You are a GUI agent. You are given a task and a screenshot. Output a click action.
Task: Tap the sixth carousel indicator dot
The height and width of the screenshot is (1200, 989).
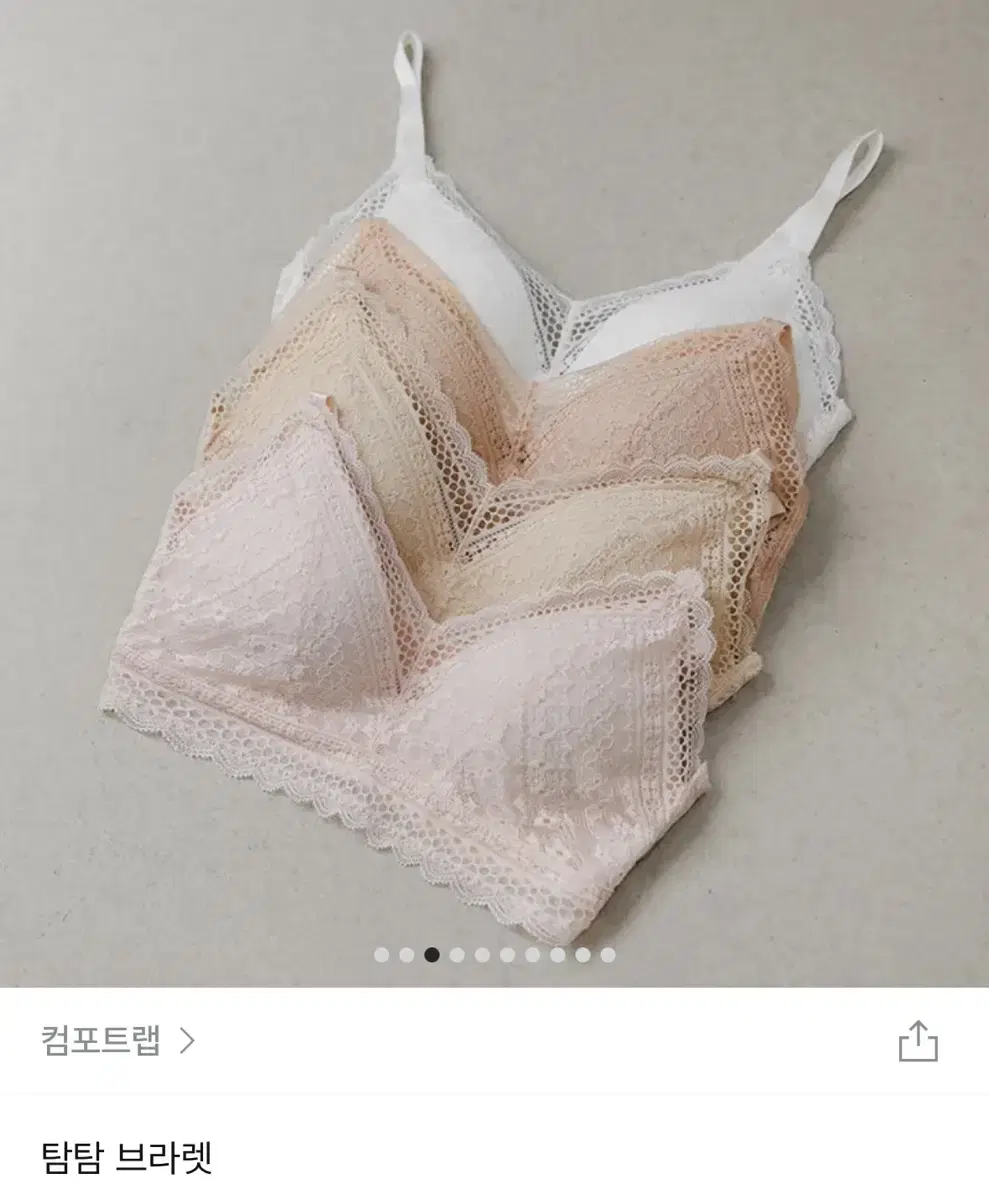pos(506,954)
